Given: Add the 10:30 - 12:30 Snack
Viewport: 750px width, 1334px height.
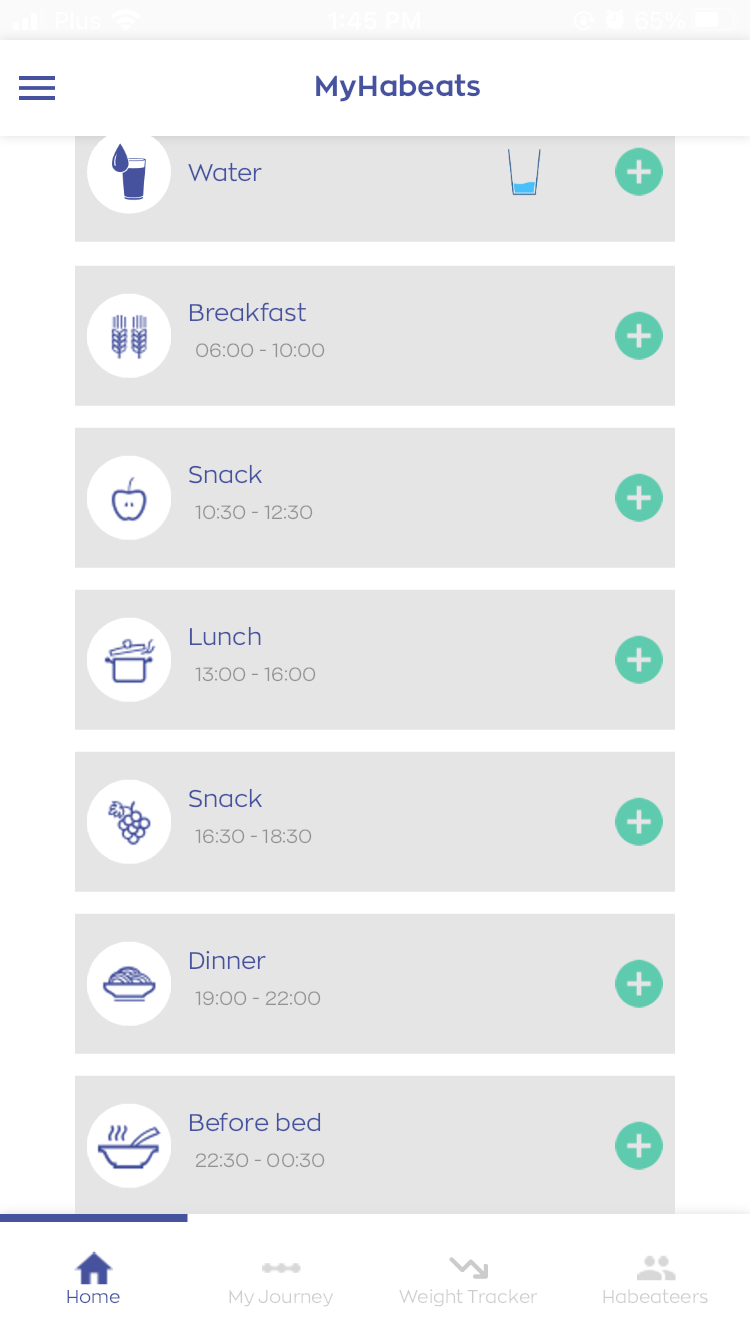Looking at the screenshot, I should 639,498.
